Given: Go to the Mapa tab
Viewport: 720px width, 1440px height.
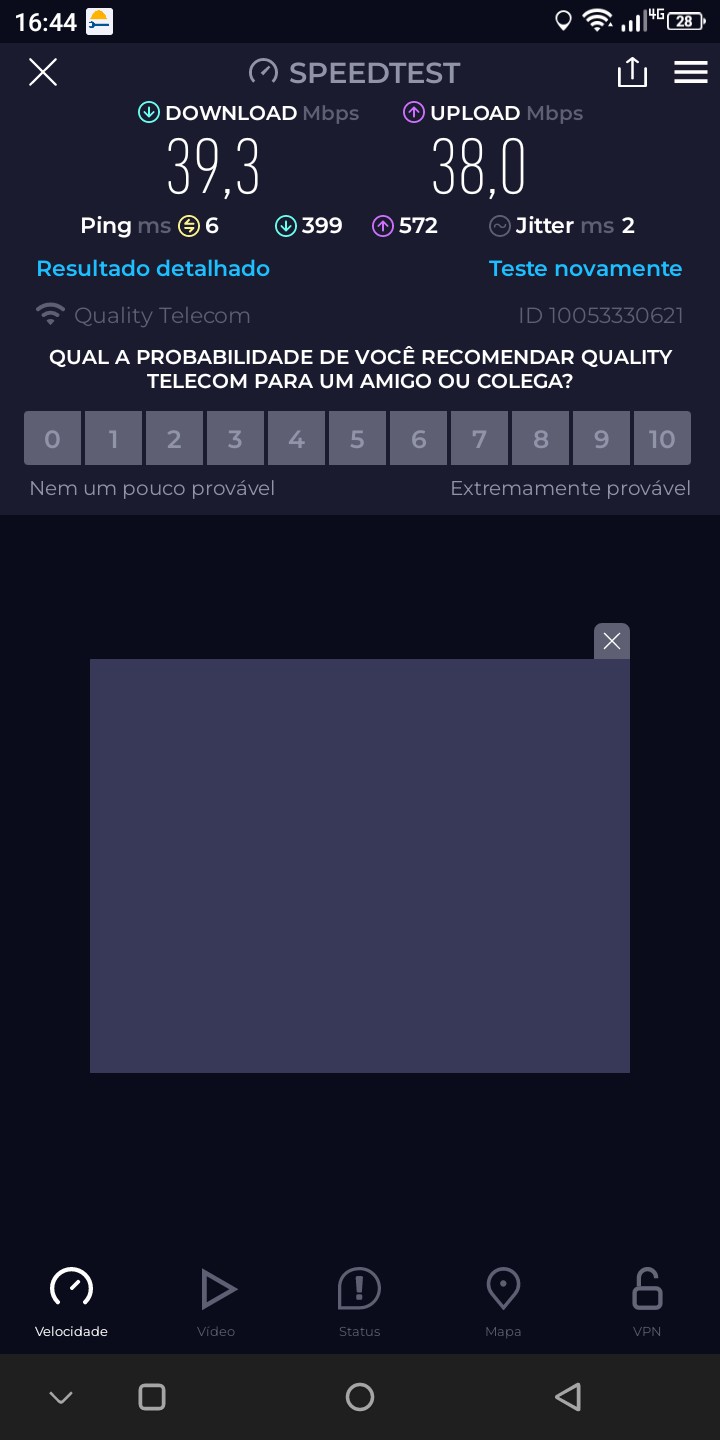Looking at the screenshot, I should [x=503, y=1301].
